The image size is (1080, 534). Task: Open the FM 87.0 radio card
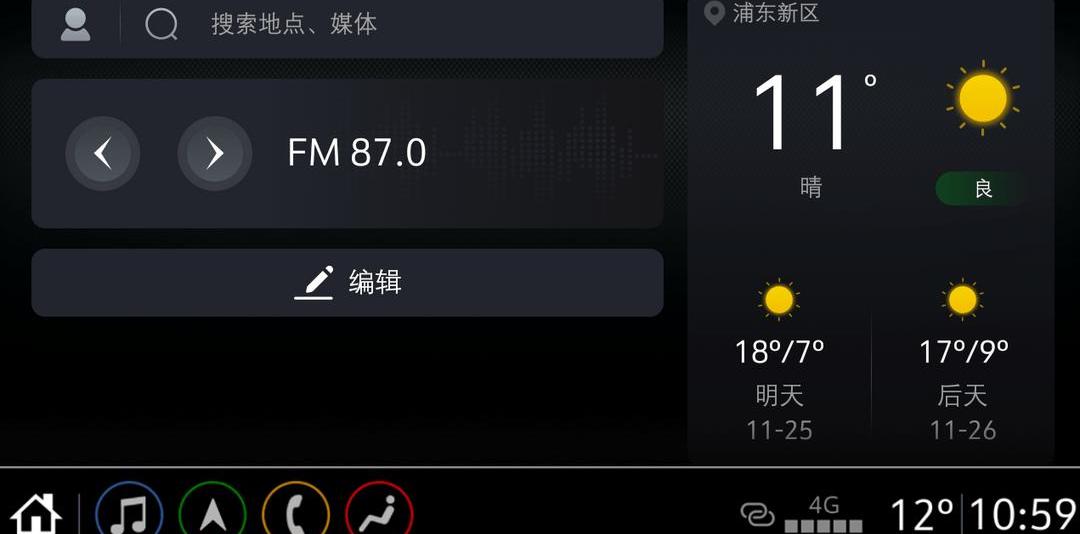point(450,154)
